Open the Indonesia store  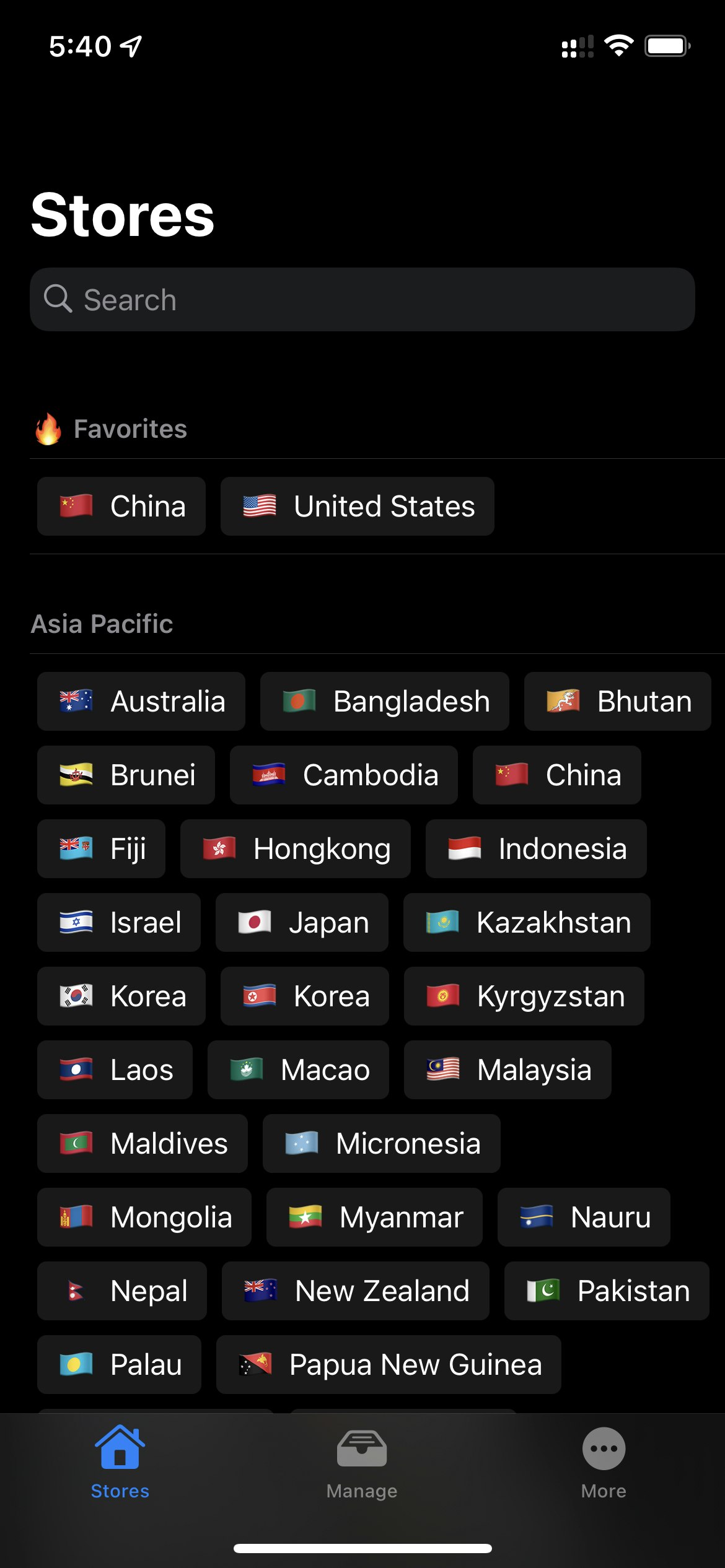point(536,849)
